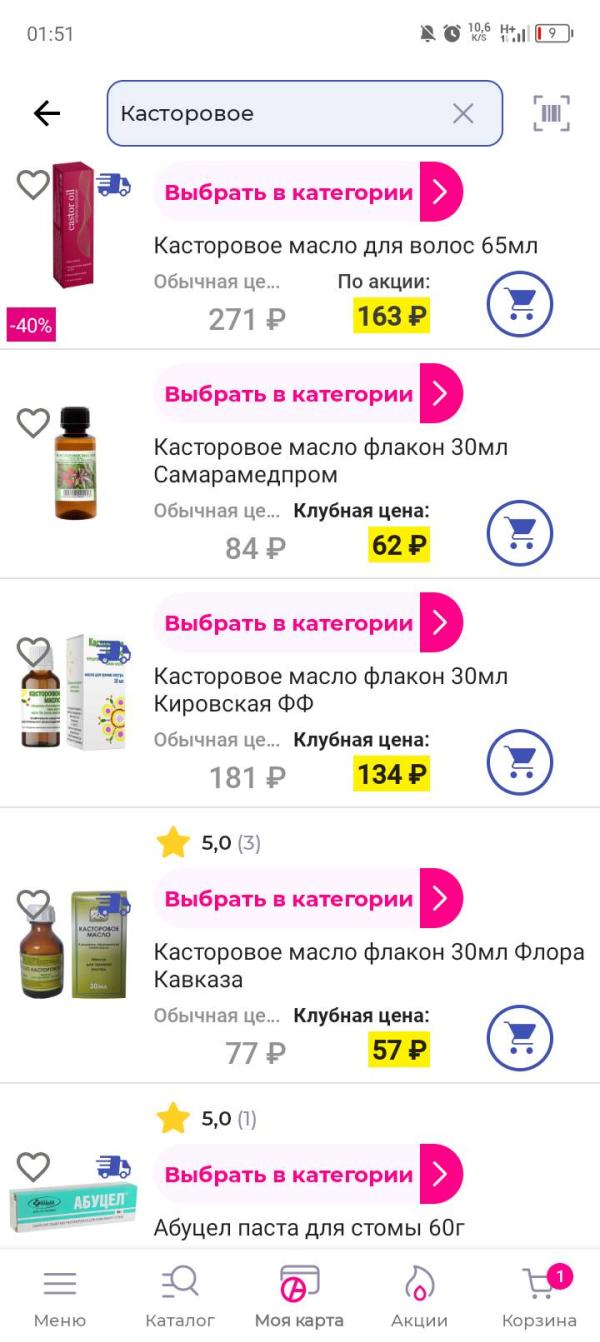
Task: Add Касторовое масло для волос 65мл to cart
Action: pos(519,303)
